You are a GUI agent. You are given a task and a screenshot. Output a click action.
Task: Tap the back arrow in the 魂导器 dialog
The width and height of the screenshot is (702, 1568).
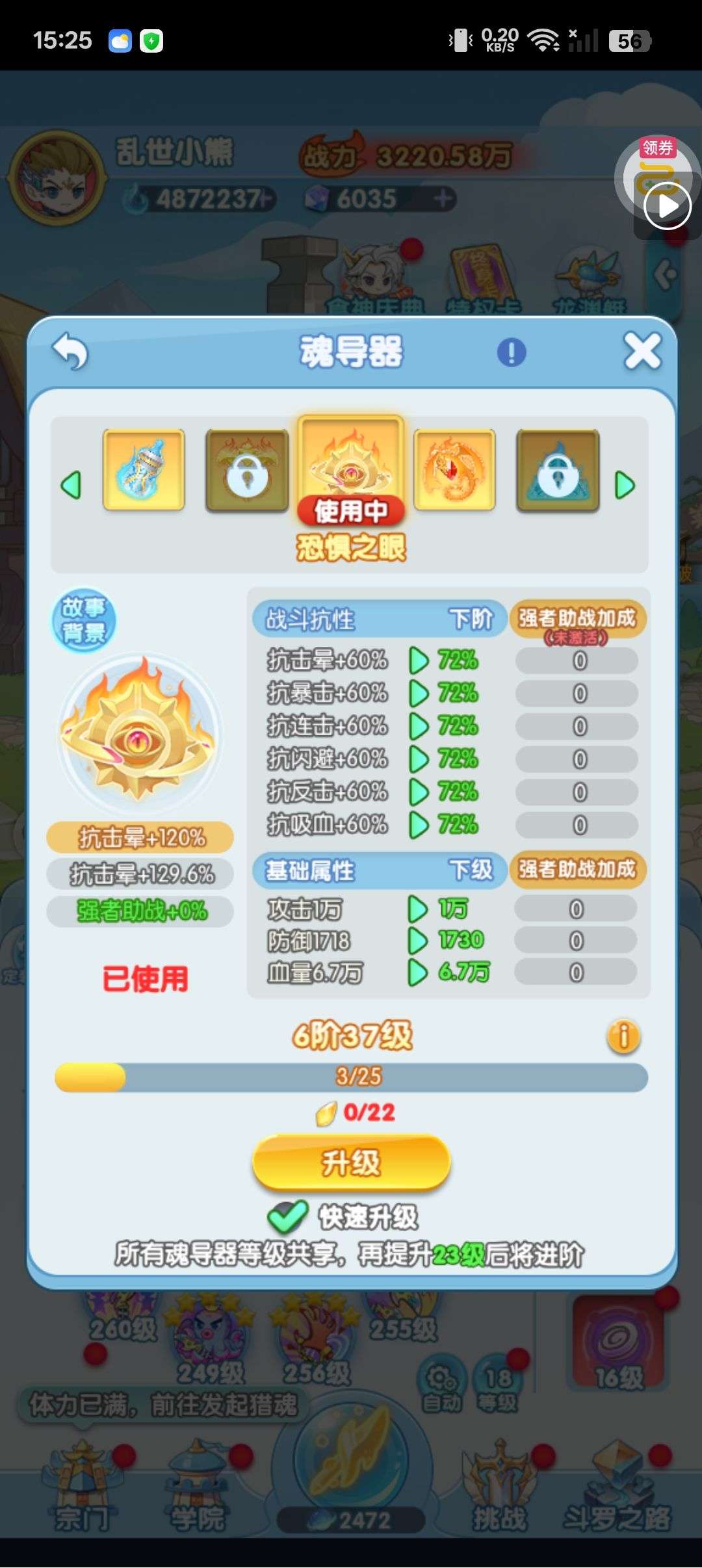point(70,352)
